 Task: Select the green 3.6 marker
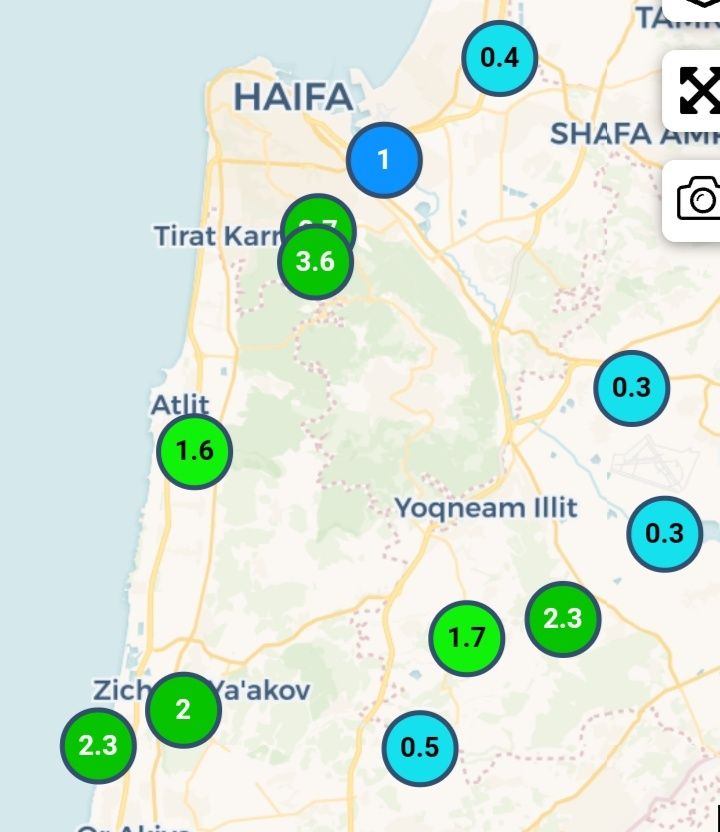pos(315,263)
